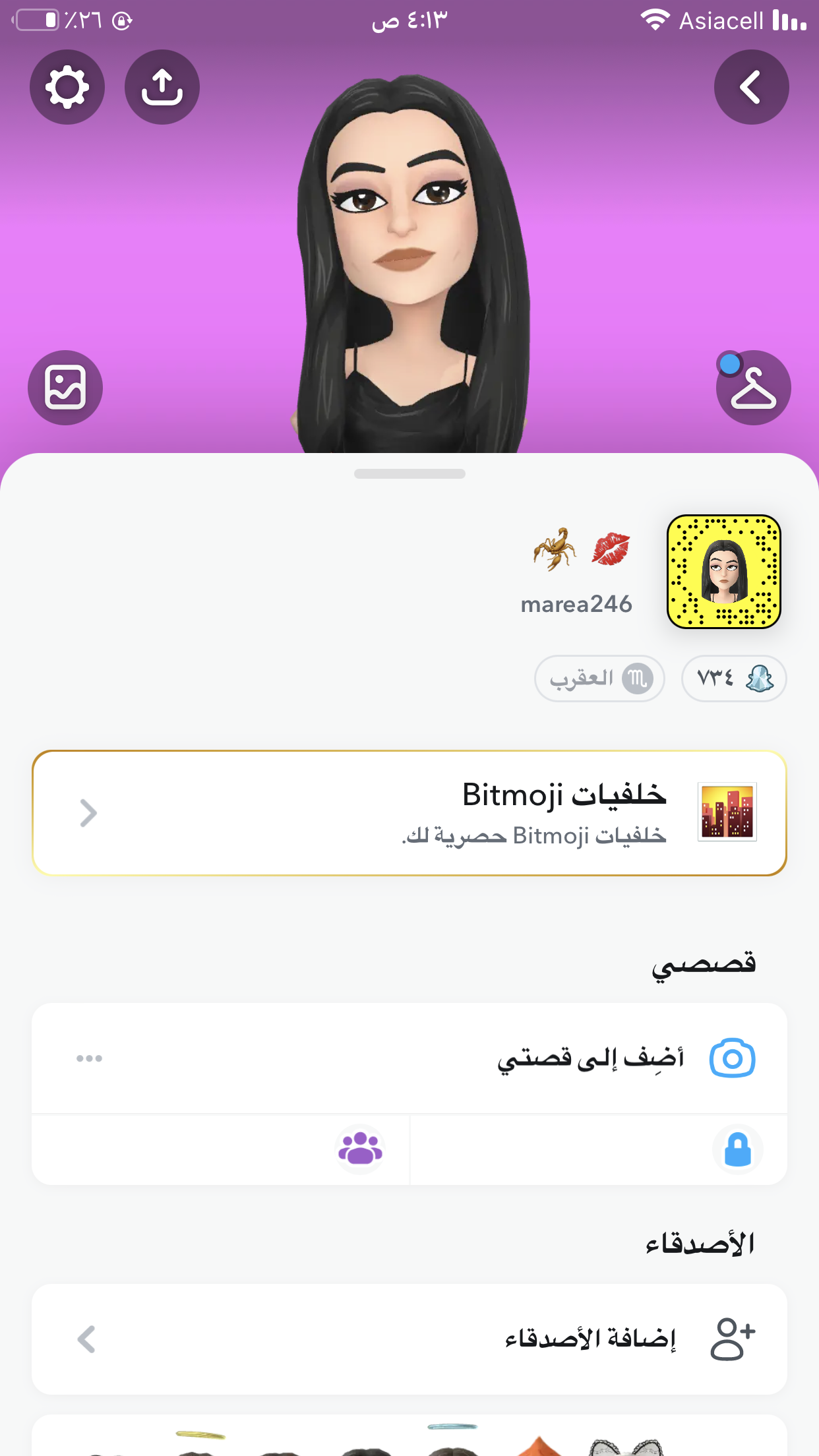
Task: Open the settings gear
Action: point(67,87)
